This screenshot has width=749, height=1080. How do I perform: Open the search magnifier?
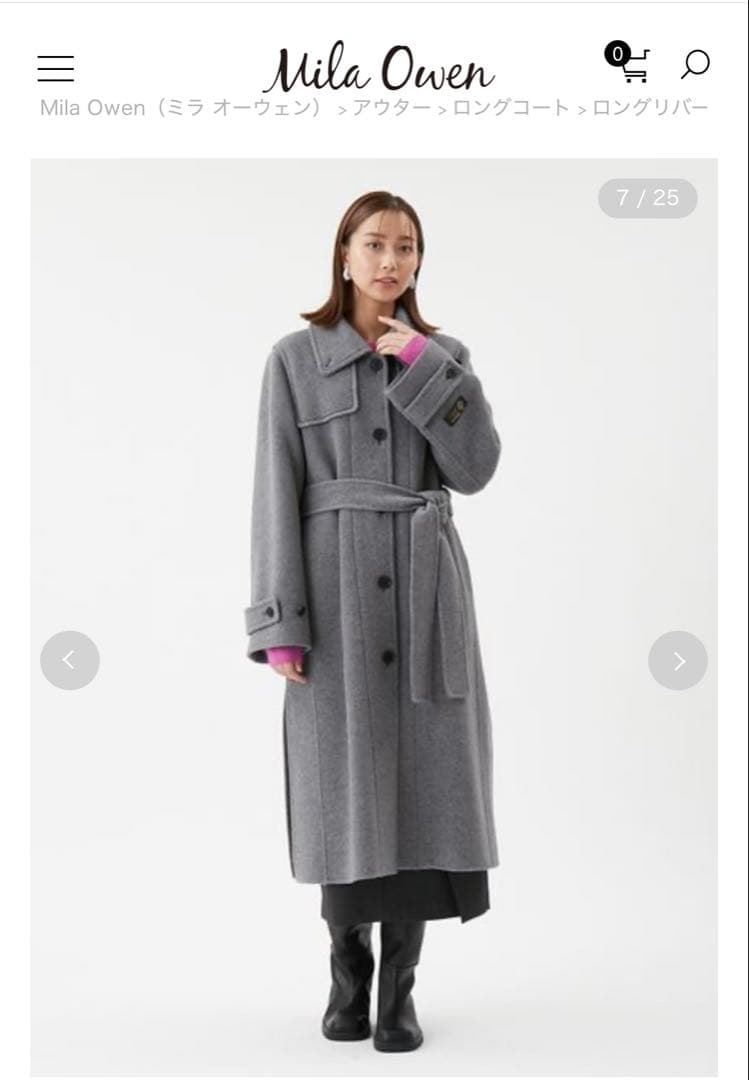(694, 64)
